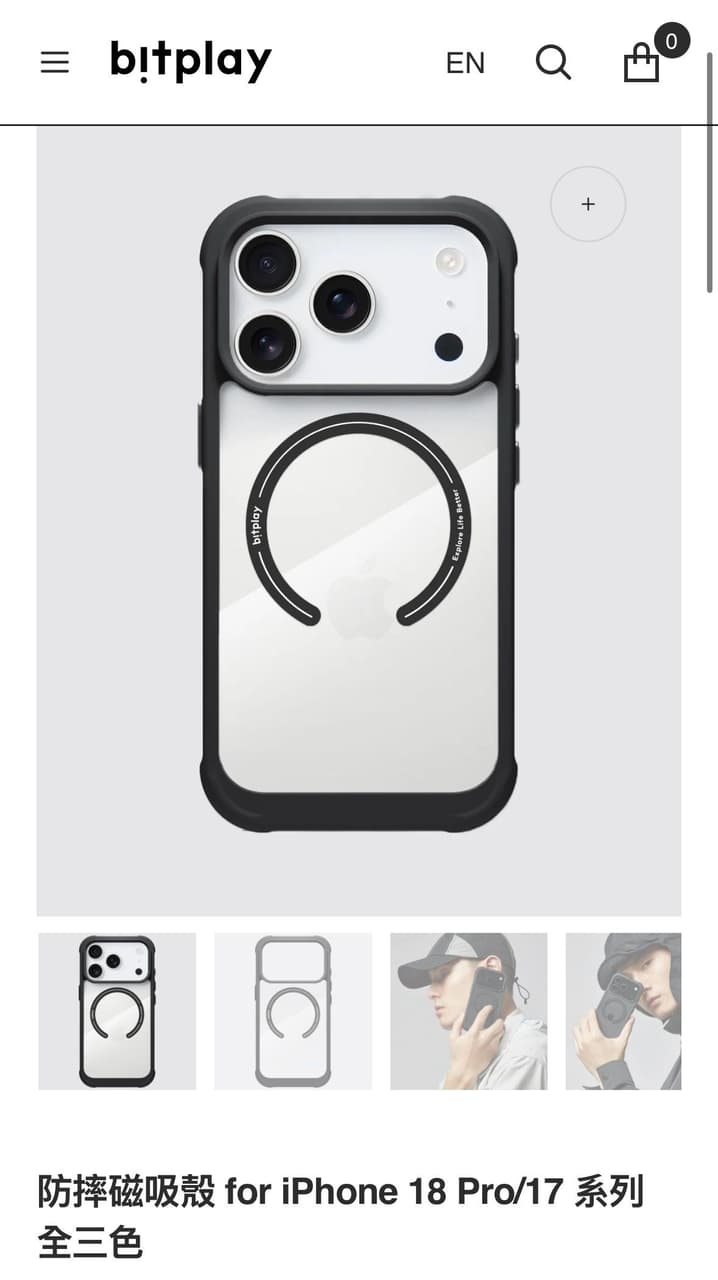718x1280 pixels.
Task: Zoom the product image with plus button
Action: [x=588, y=204]
